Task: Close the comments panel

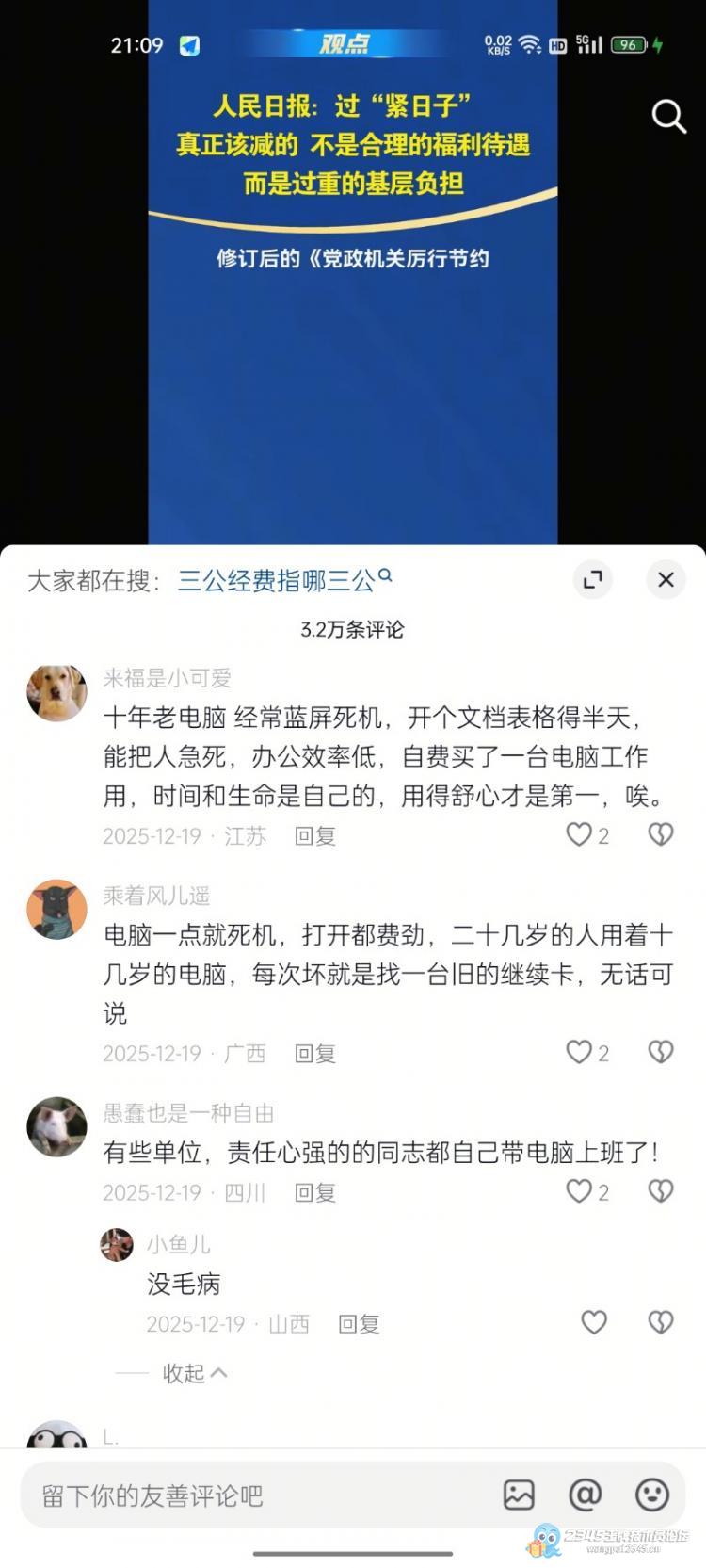Action: point(666,579)
